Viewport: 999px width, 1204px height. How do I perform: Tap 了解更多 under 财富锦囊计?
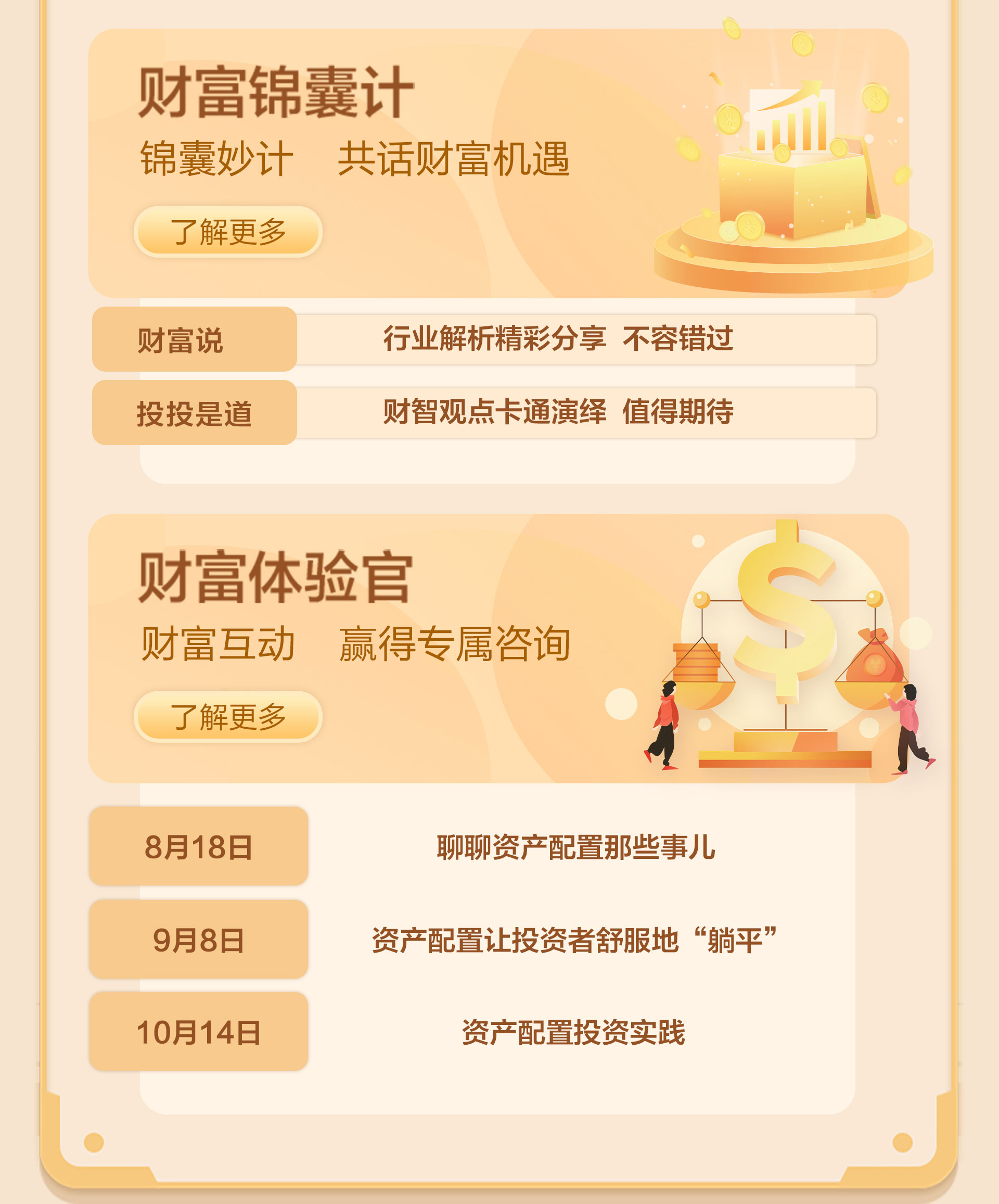[x=228, y=232]
